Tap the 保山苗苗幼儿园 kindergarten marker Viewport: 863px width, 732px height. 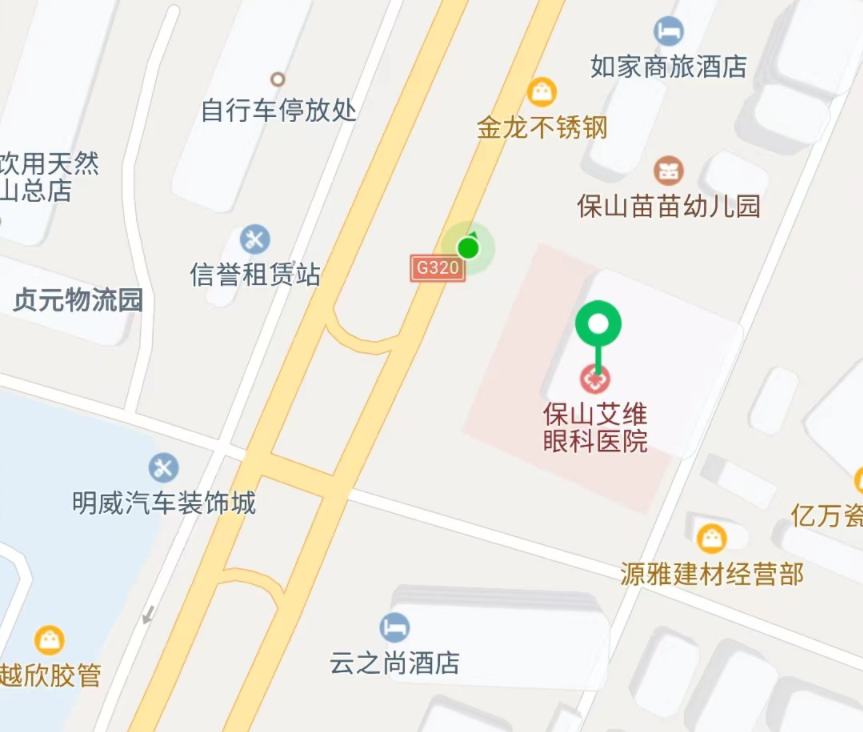[669, 170]
